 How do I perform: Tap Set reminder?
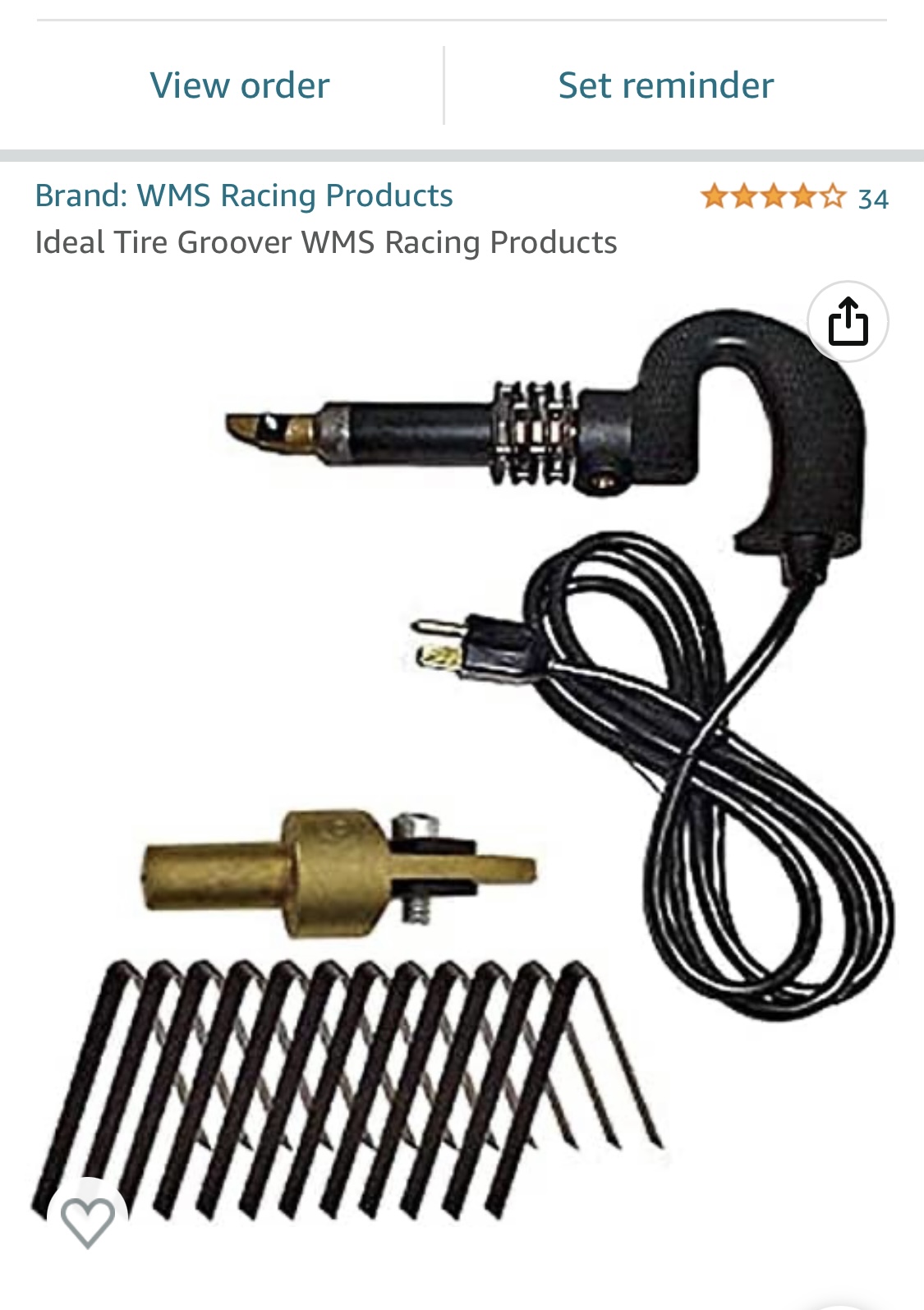(x=665, y=86)
